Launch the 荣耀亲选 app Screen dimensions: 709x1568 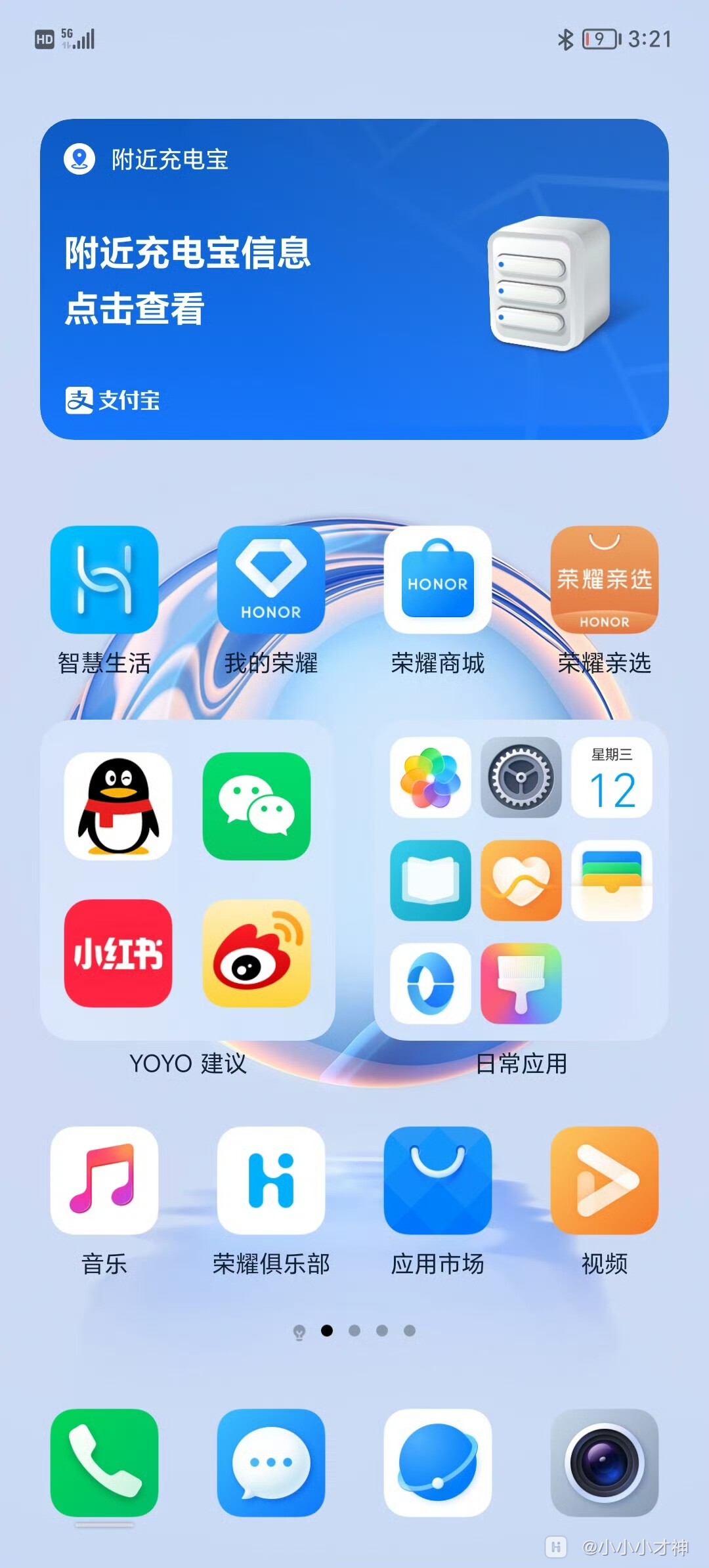[x=605, y=580]
